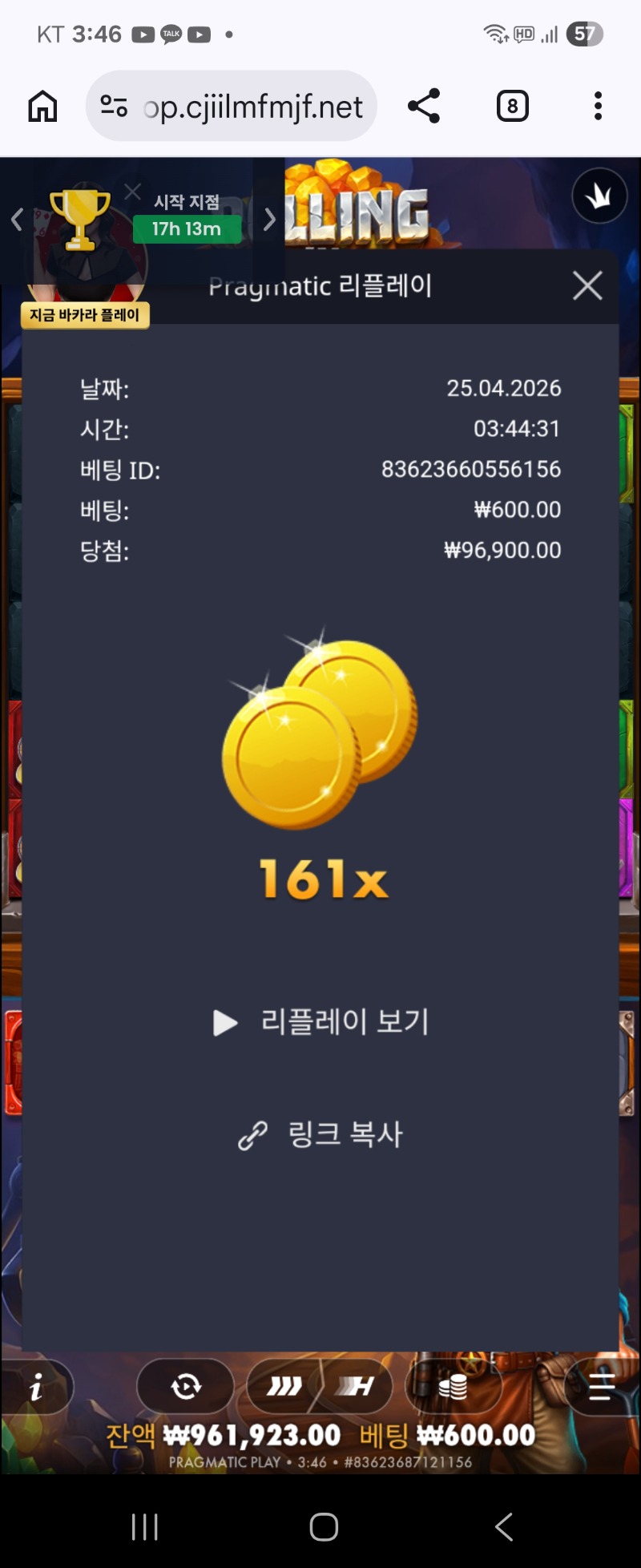Go to the next promo banner
Screen dimensions: 641x1568
[269, 220]
